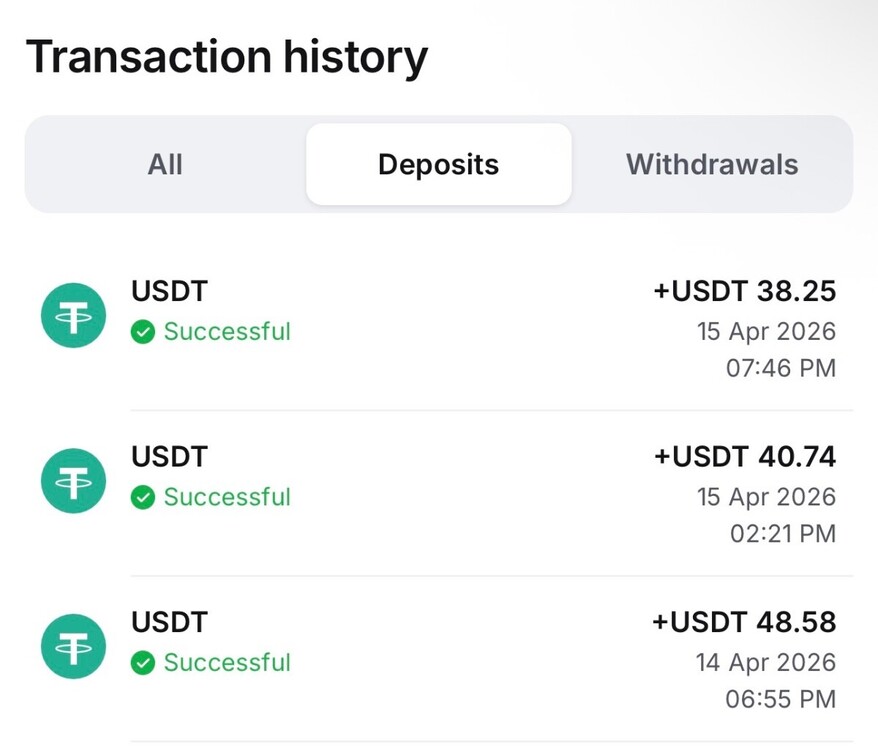
Task: Switch to the All tab
Action: pyautogui.click(x=165, y=164)
